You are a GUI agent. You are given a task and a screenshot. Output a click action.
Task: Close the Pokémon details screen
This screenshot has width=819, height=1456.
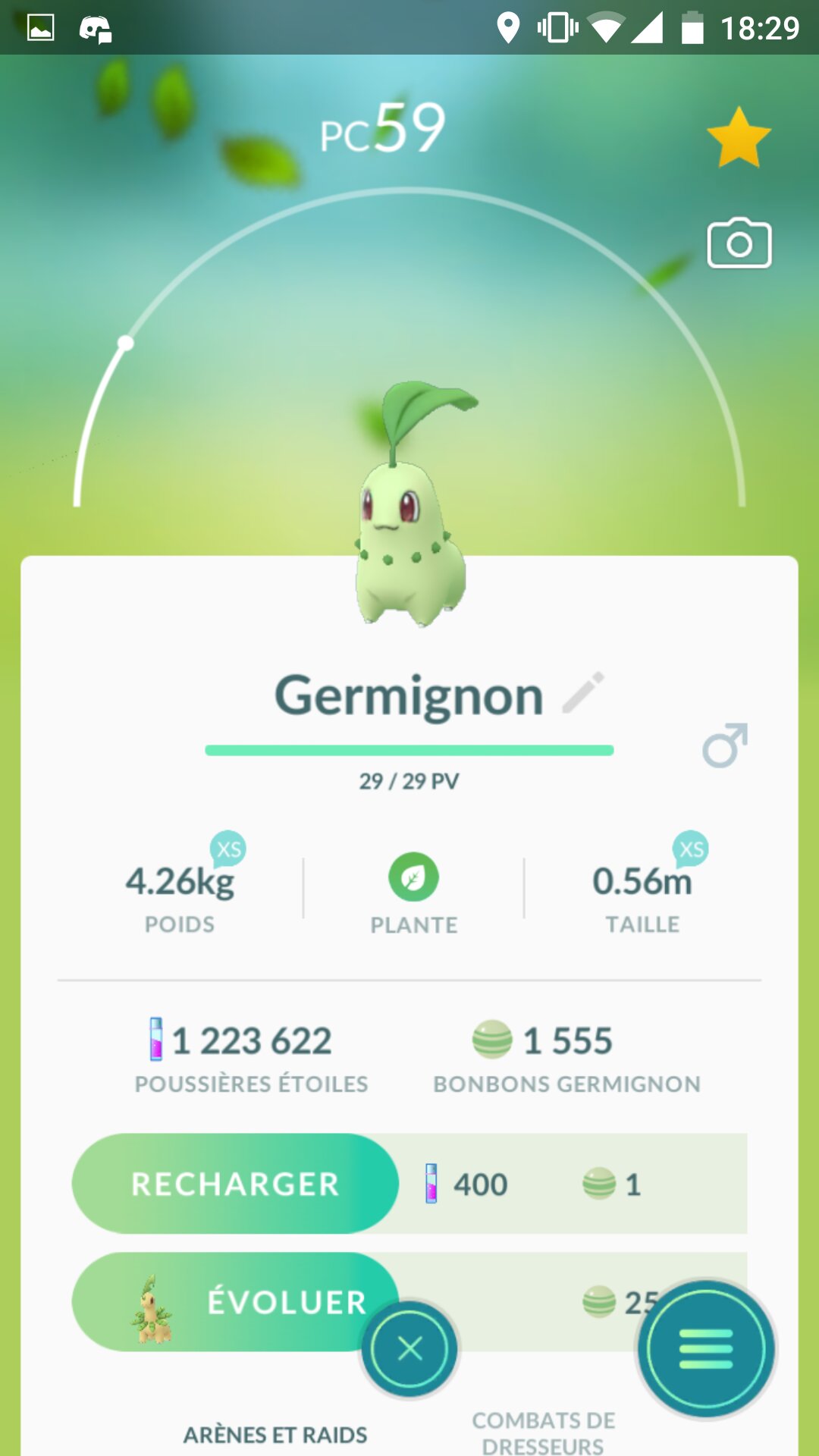click(409, 1348)
